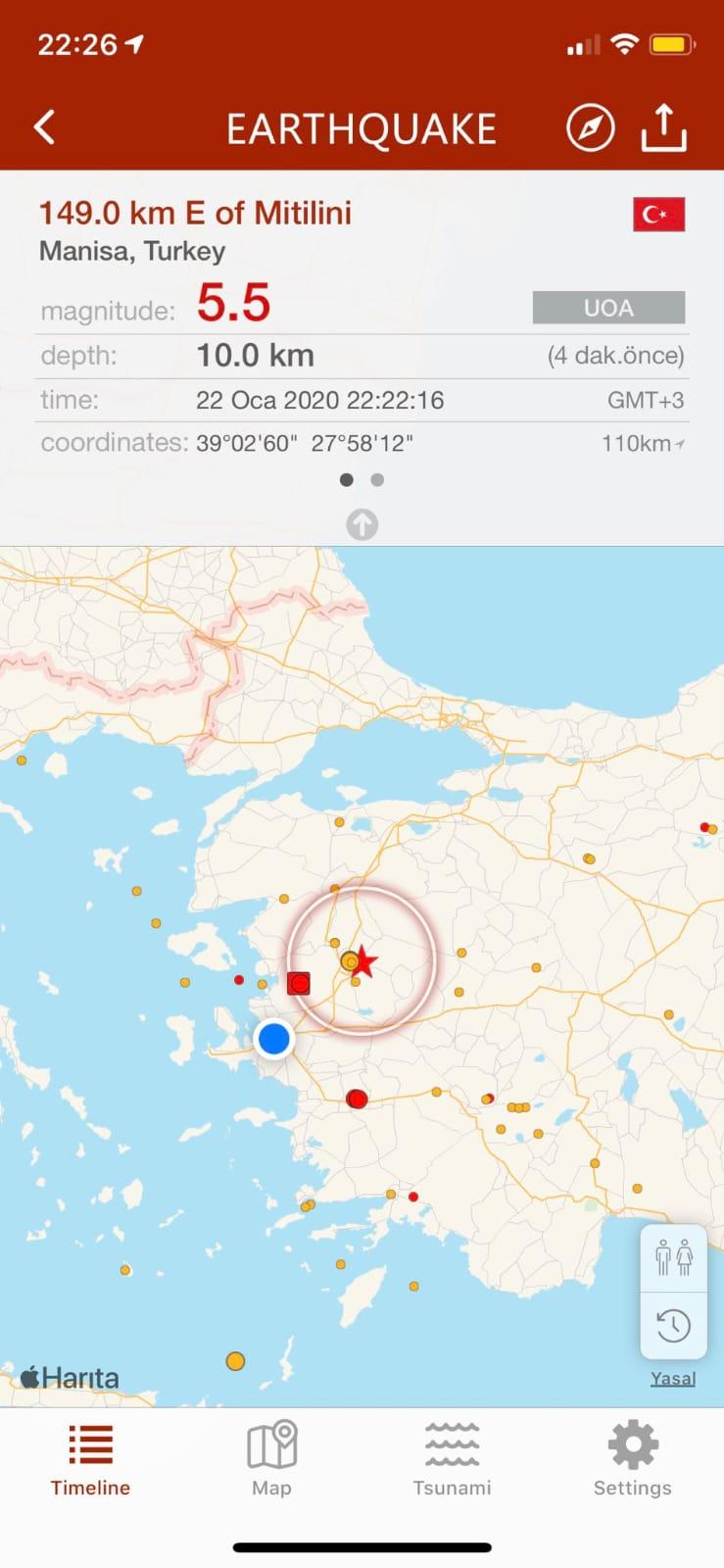Tap the red square earthquake marker
724x1568 pixels.
click(299, 983)
